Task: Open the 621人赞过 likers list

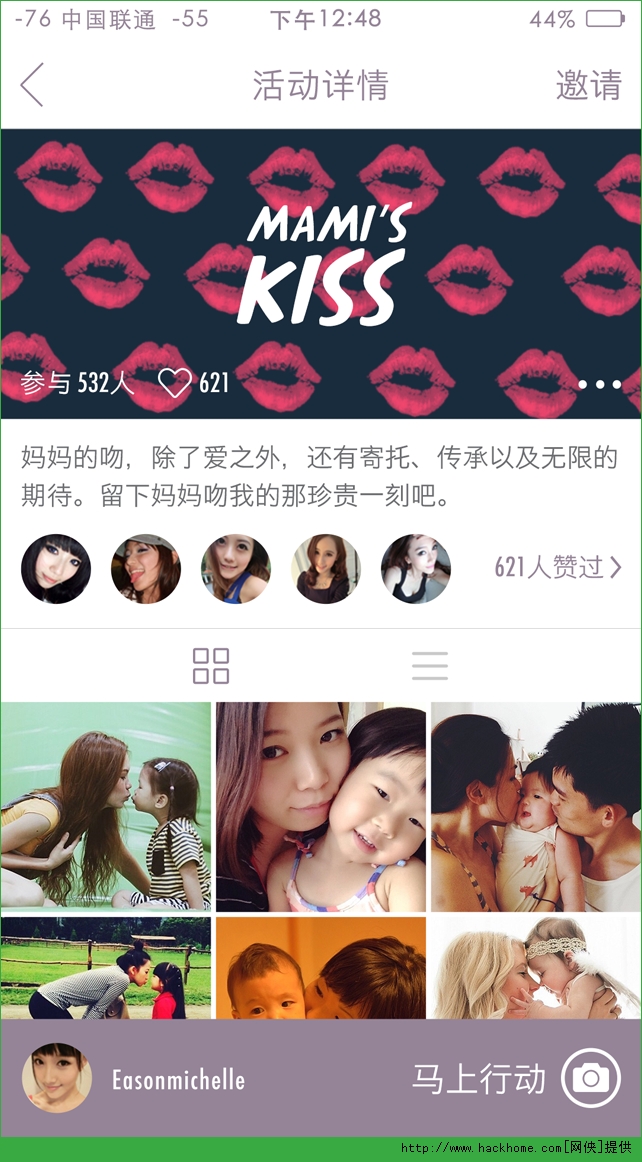Action: [x=558, y=568]
